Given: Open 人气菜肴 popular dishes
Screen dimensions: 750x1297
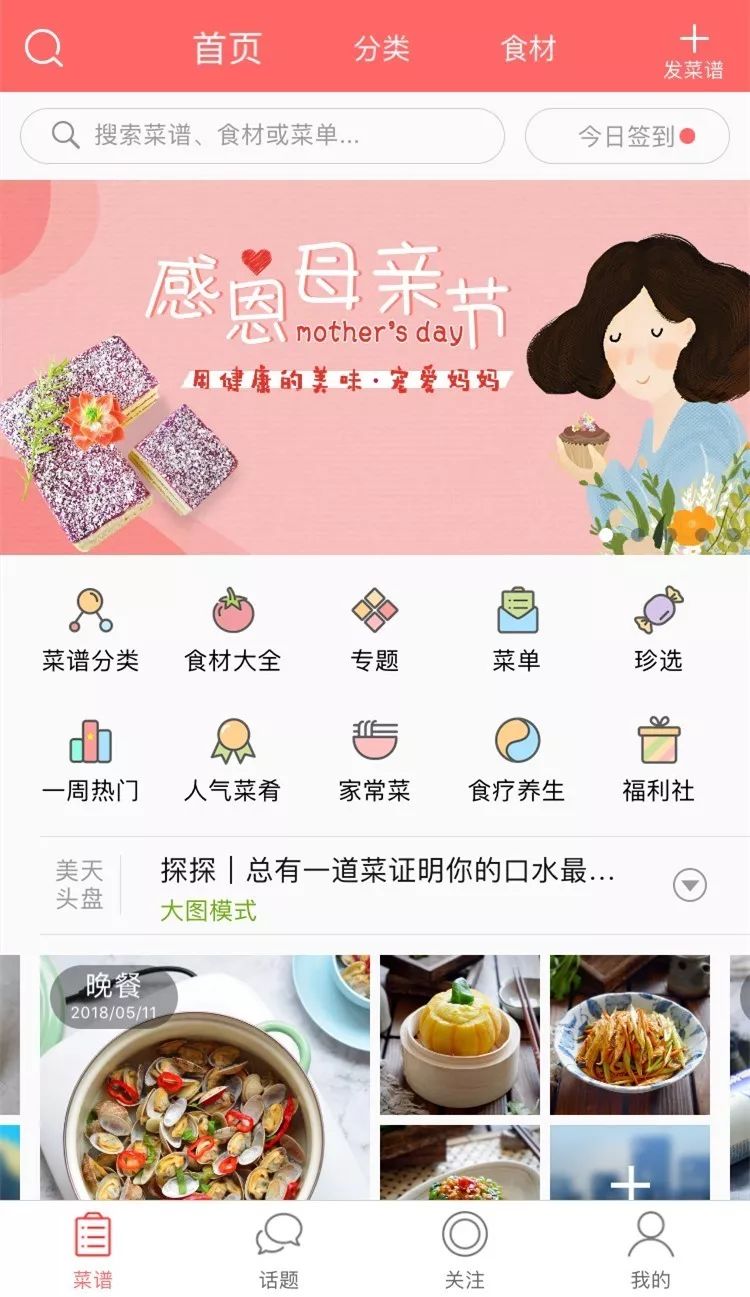Looking at the screenshot, I should coord(233,760).
